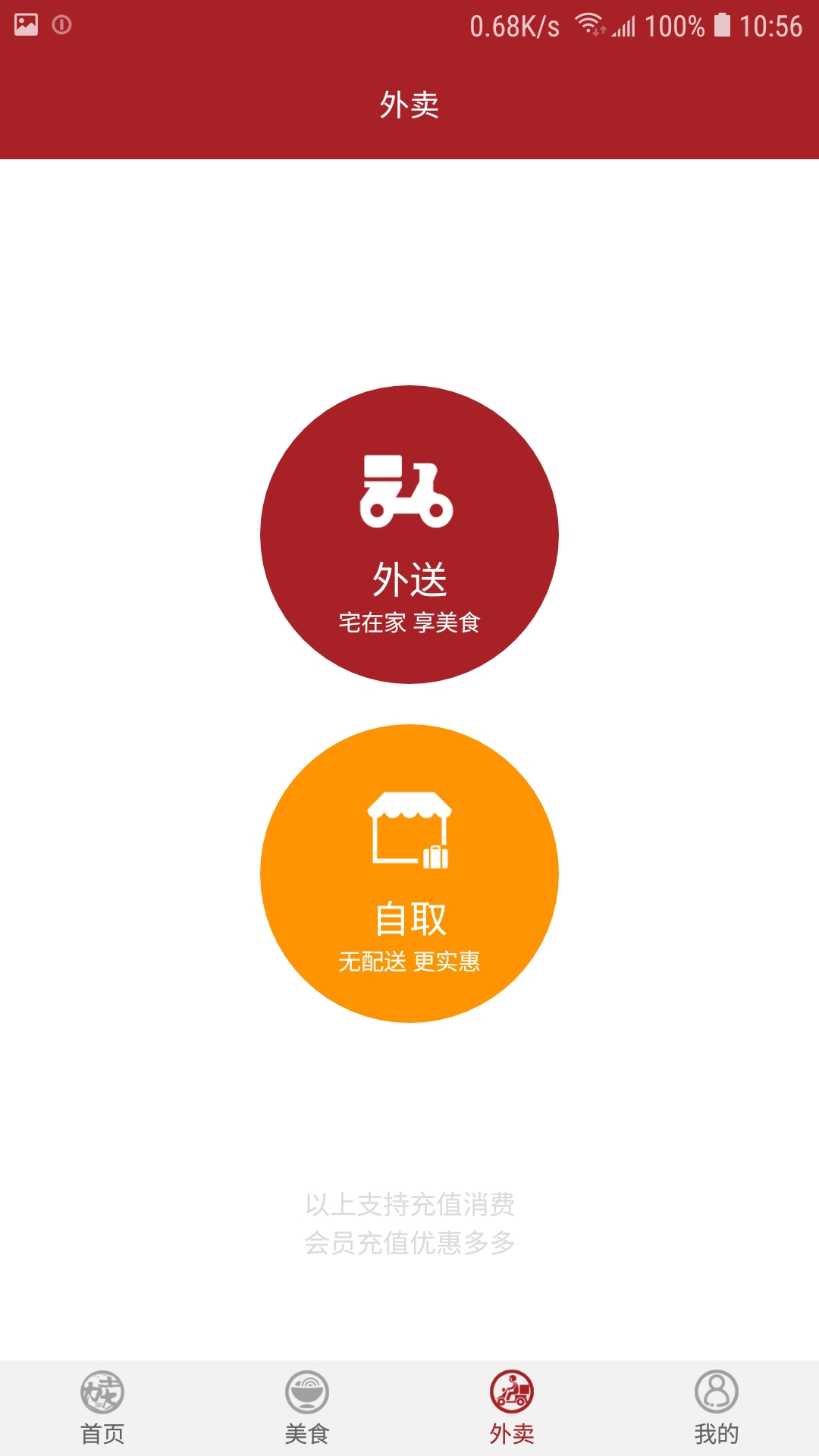Go to the 首页 home tab
Viewport: 819px width, 1456px height.
(102, 1407)
